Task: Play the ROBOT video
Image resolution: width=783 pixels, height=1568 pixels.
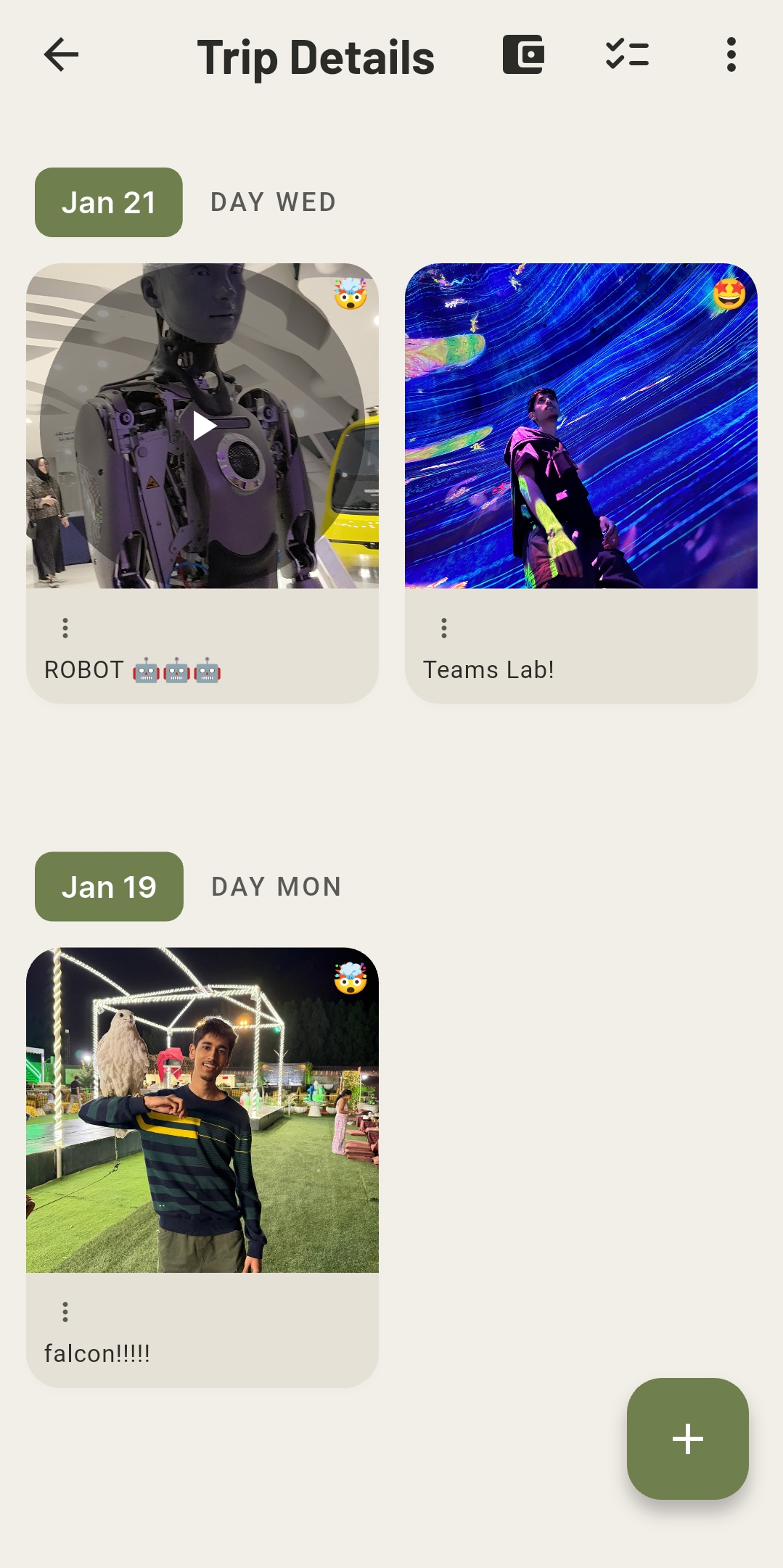Action: coord(203,426)
